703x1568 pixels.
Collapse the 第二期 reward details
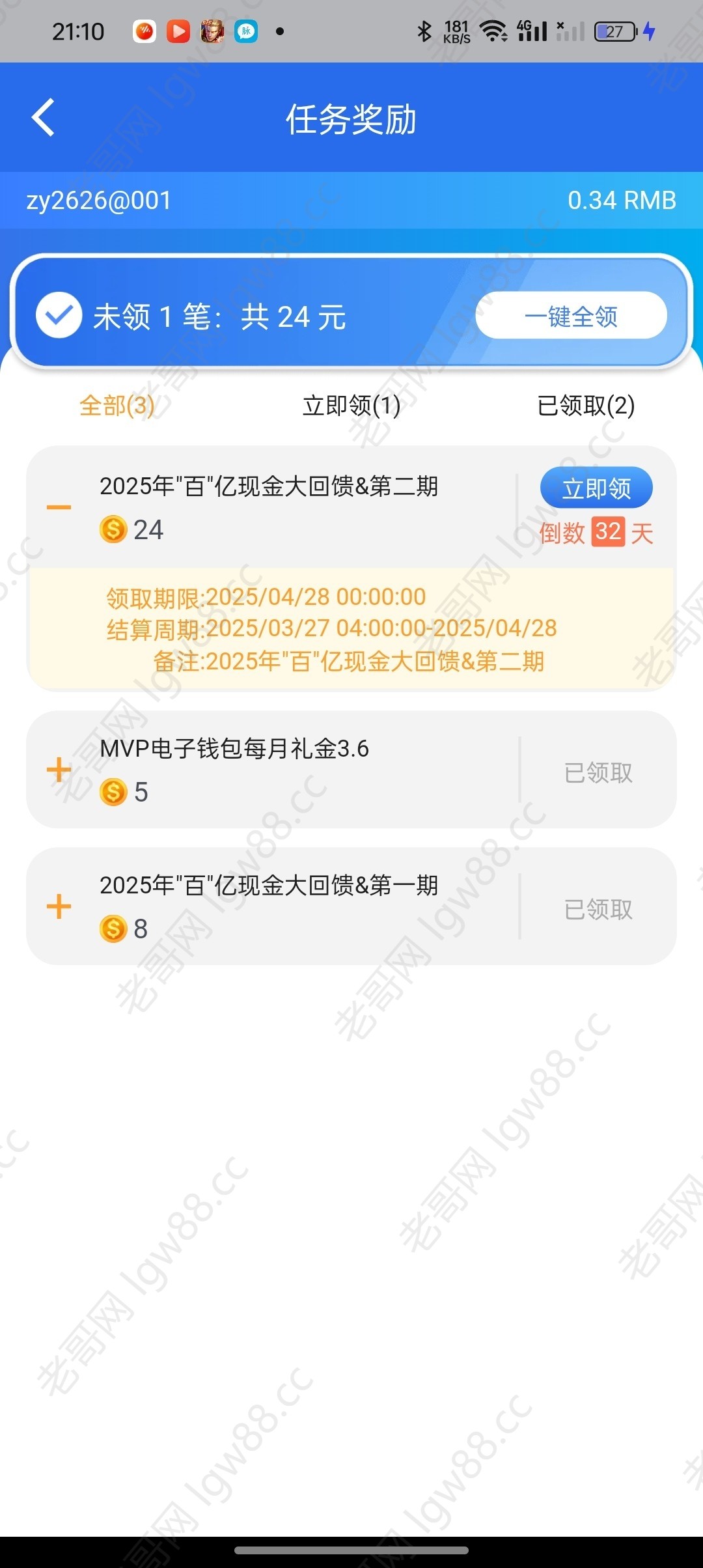point(59,507)
